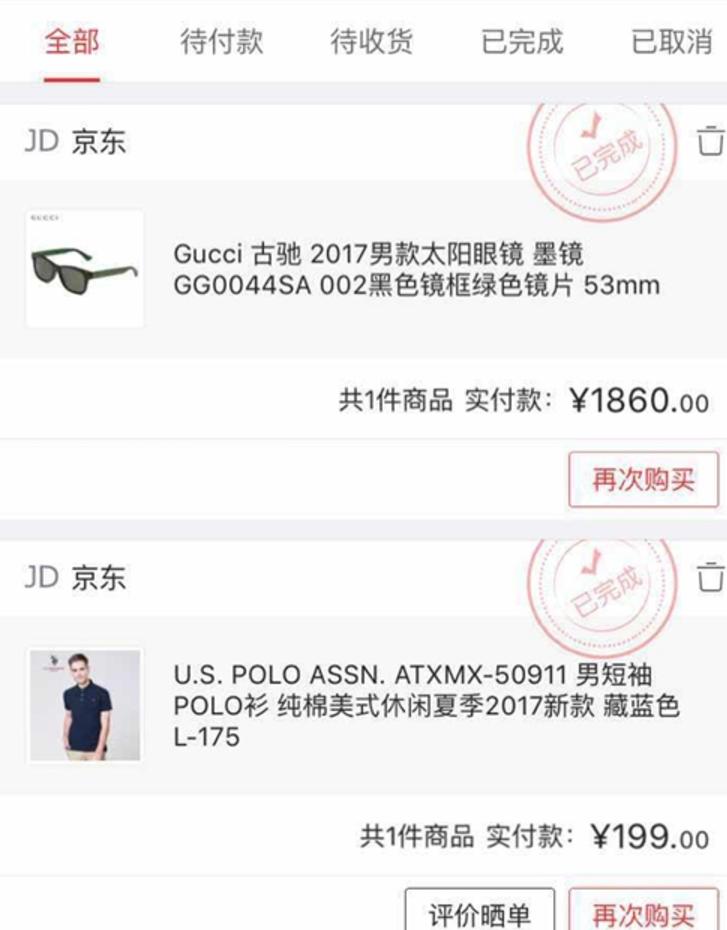The width and height of the screenshot is (727, 930).
Task: Click 评价晒单 on the POLO shirt order
Action: (480, 914)
